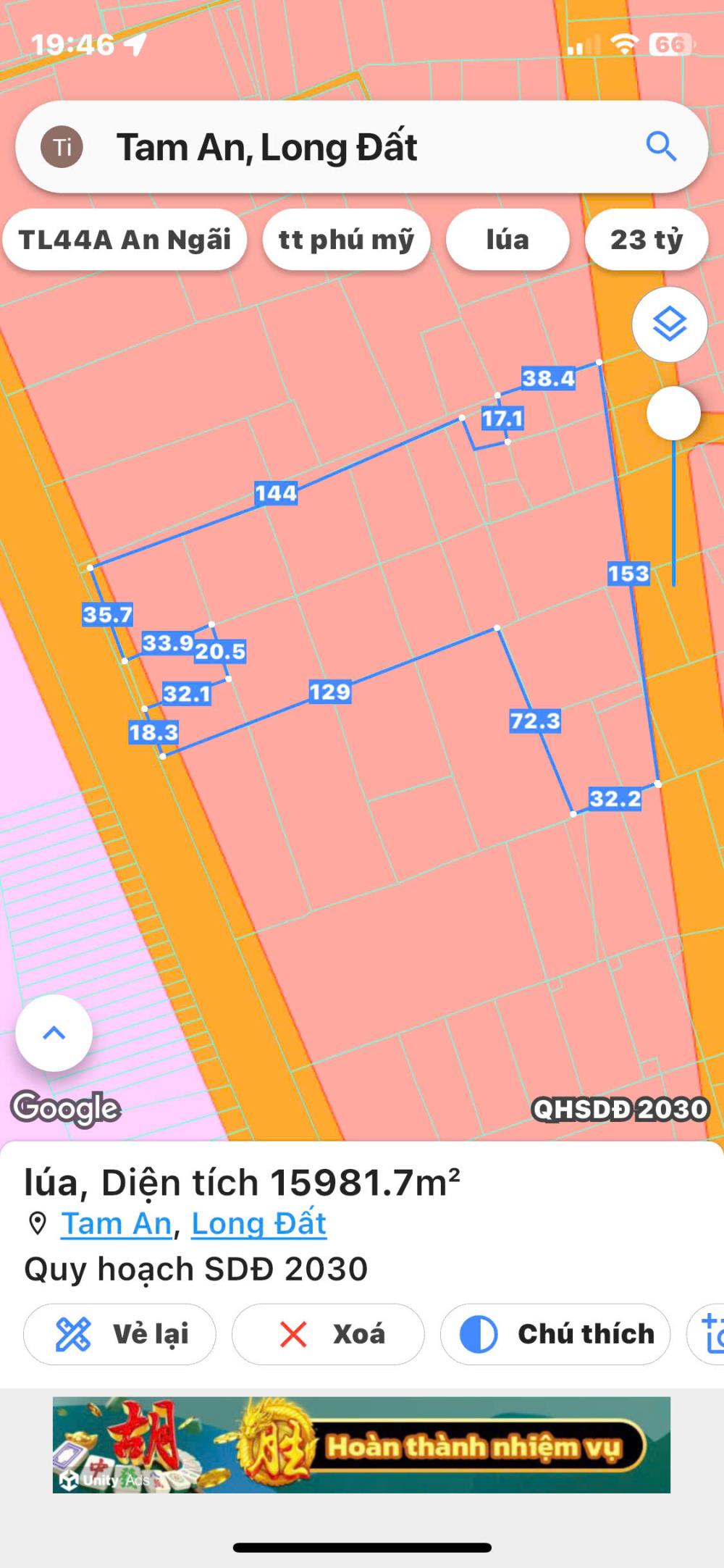Expand the panel with the up chevron
This screenshot has width=724, height=1568.
54,1033
